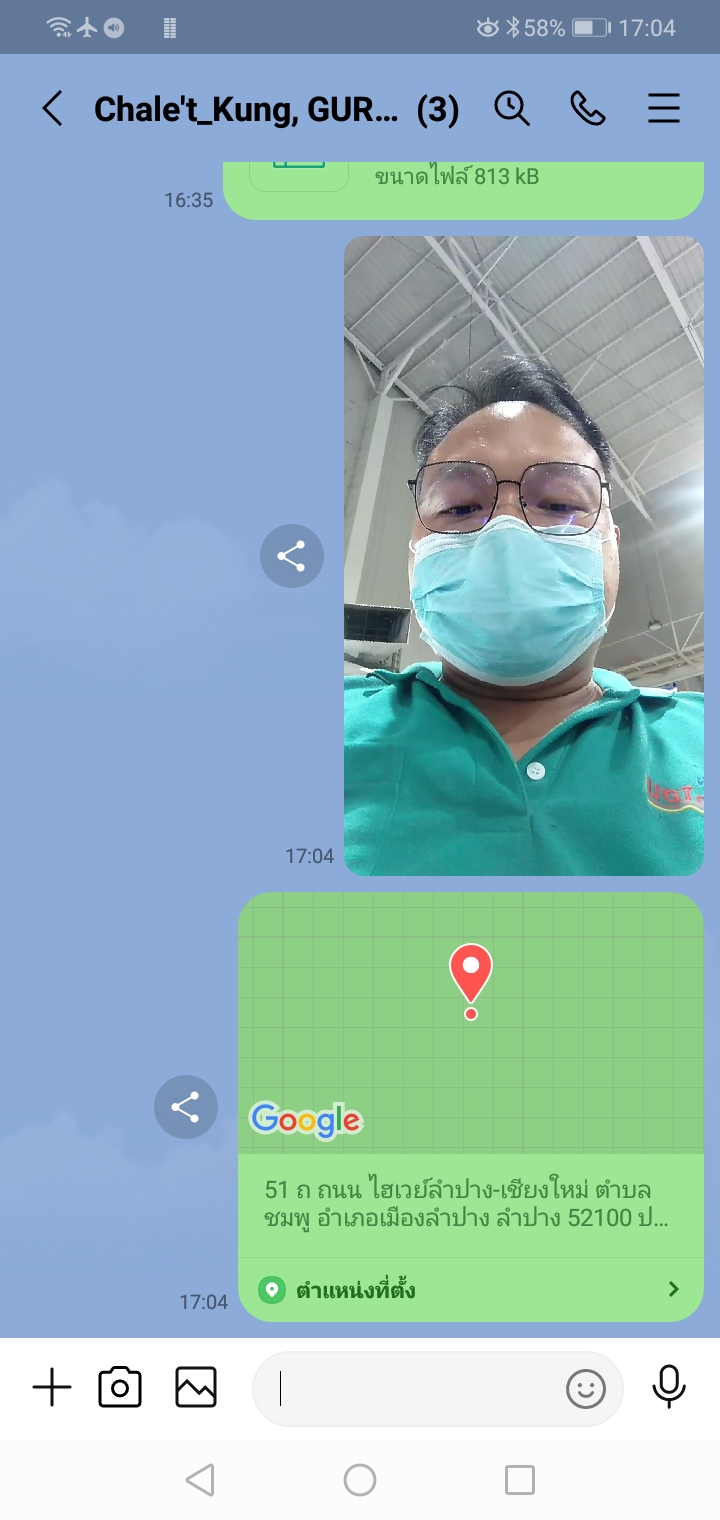Screen dimensions: 720x1520
Task: Start a call with the group
Action: pos(588,108)
